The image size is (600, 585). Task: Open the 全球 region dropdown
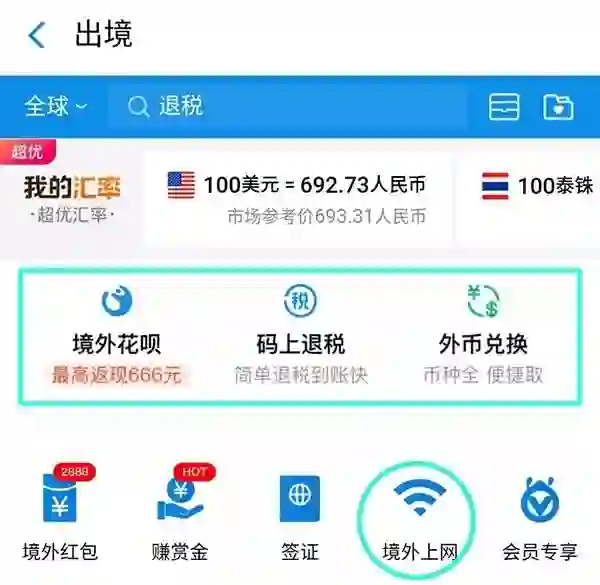click(x=56, y=106)
